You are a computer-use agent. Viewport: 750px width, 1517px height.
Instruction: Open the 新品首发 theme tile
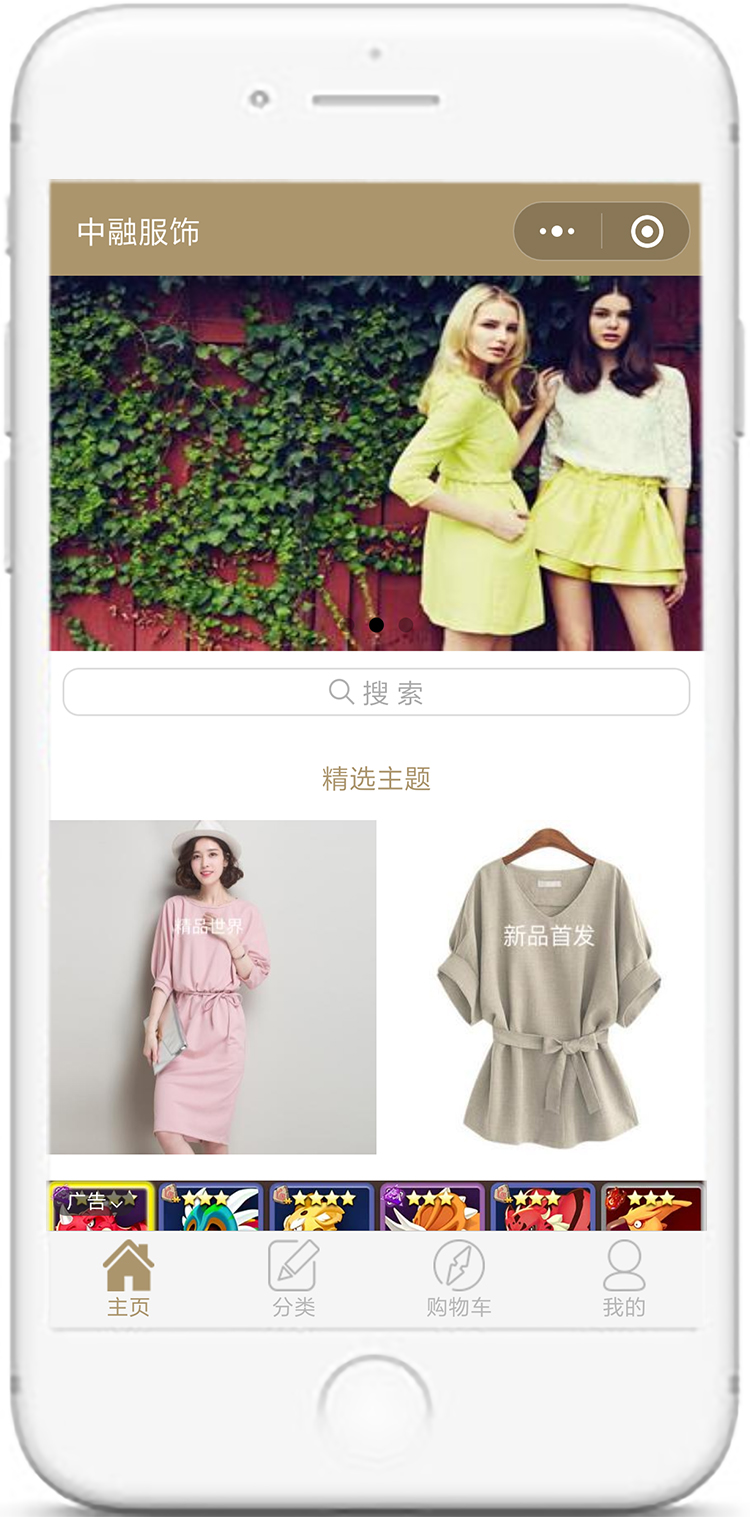click(548, 987)
